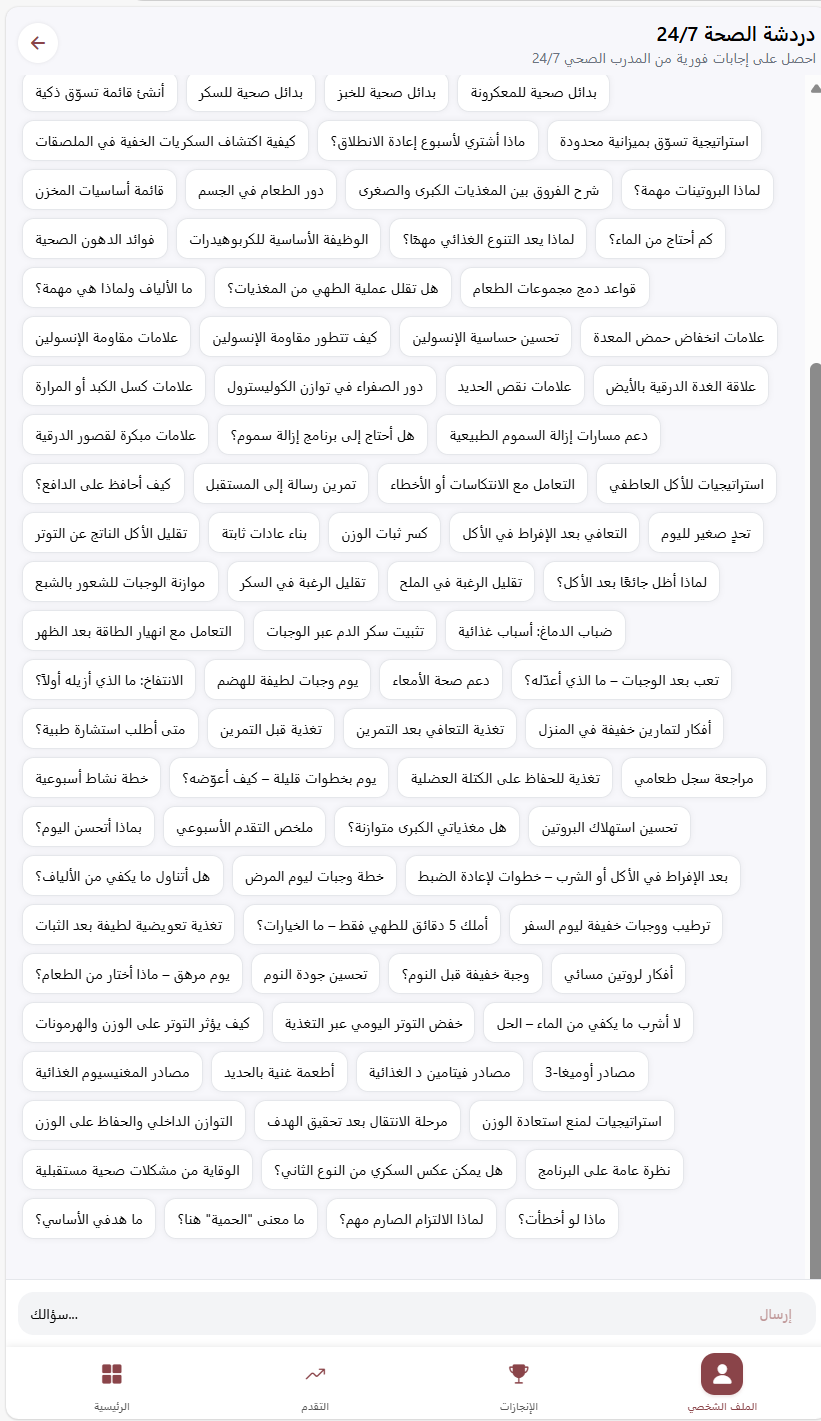The image size is (821, 1421).
Task: Choose تحسين جودة النوم suggestion
Action: coord(315,973)
